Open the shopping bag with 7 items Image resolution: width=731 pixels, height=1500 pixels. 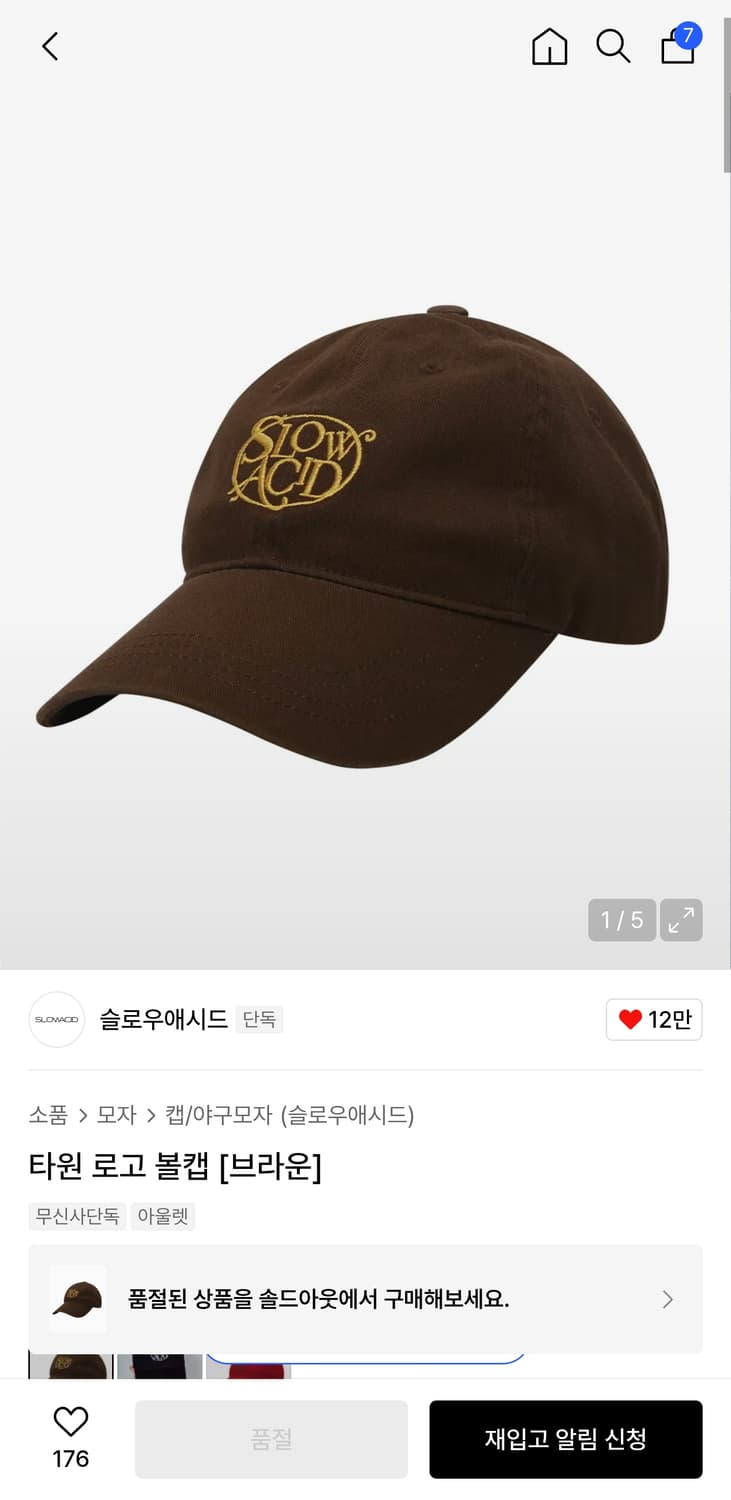coord(678,48)
